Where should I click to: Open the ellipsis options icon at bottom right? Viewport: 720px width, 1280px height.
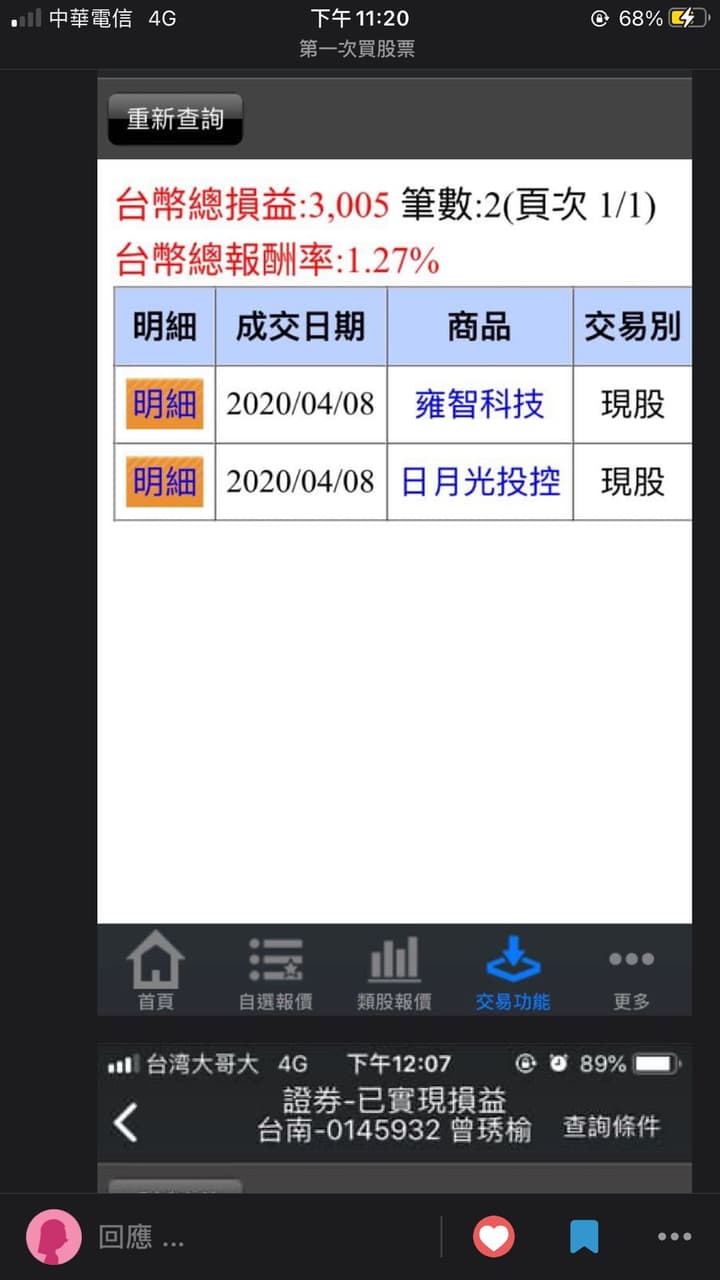tap(673, 1237)
